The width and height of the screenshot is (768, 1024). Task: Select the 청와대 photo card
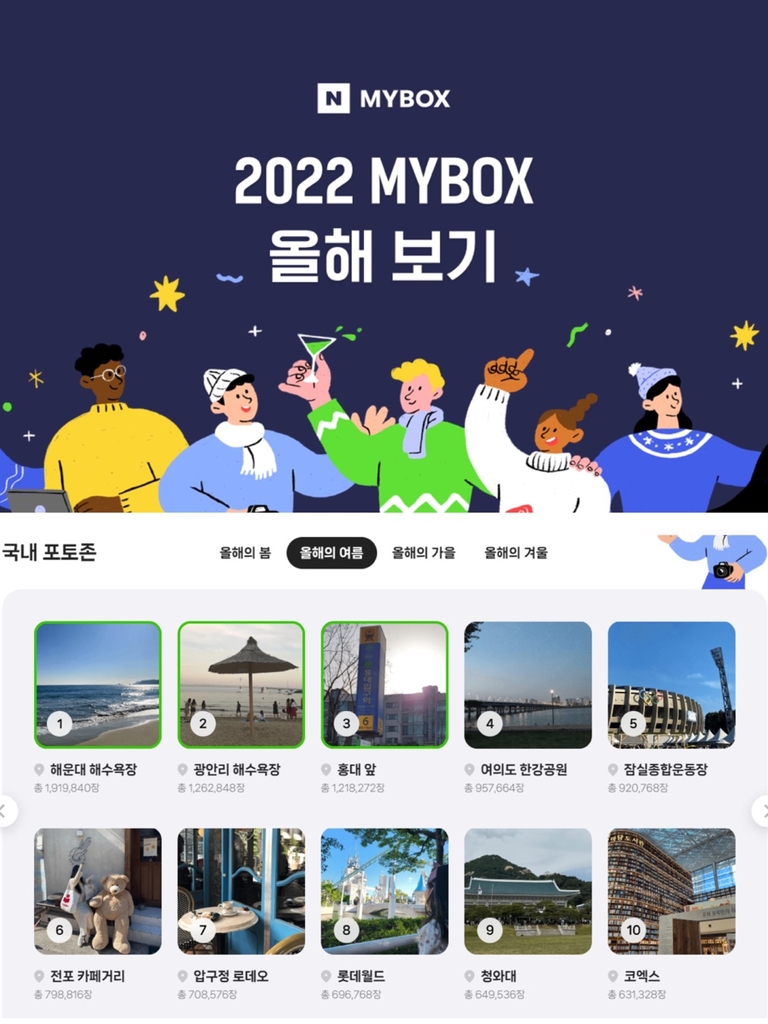[x=528, y=891]
